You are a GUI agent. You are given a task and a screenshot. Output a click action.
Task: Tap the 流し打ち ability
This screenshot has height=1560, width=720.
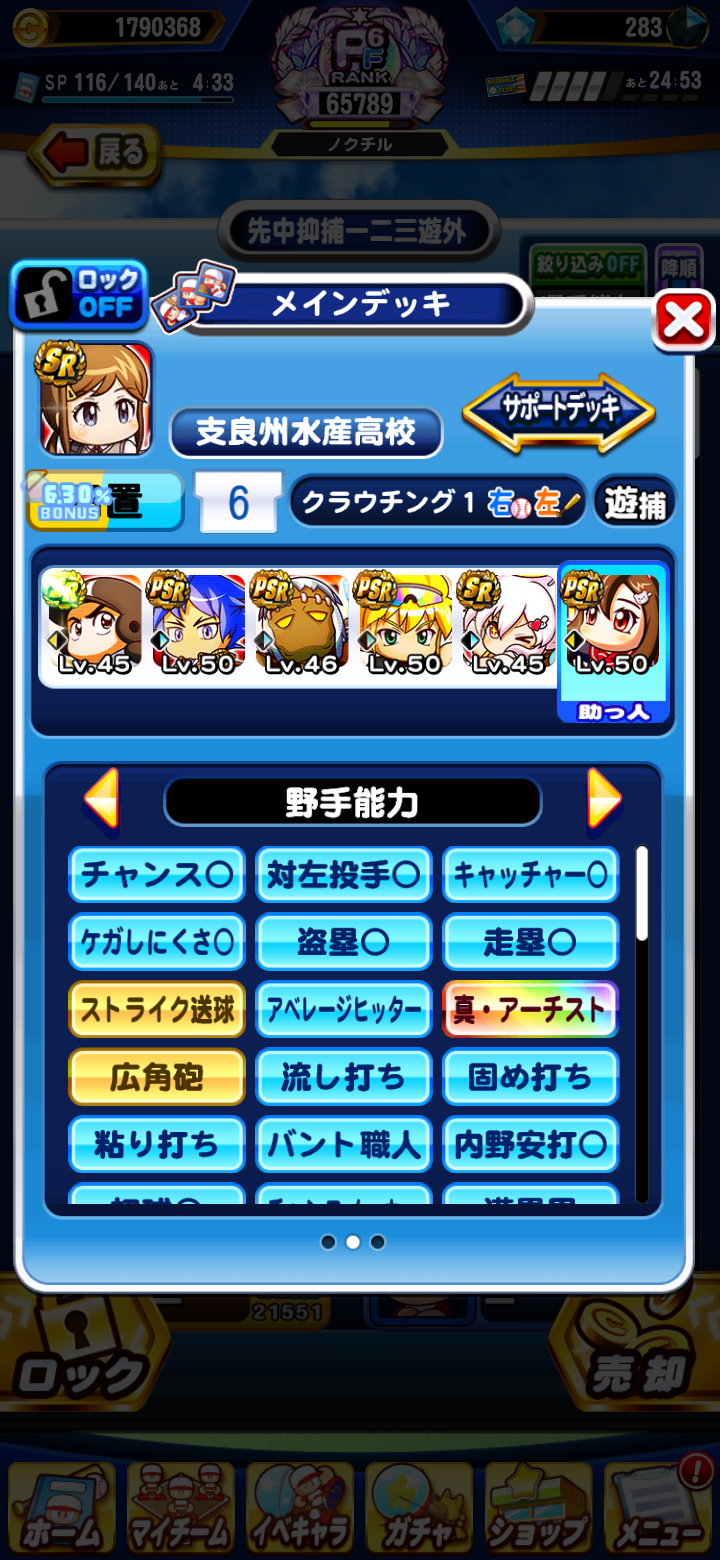pos(344,1077)
